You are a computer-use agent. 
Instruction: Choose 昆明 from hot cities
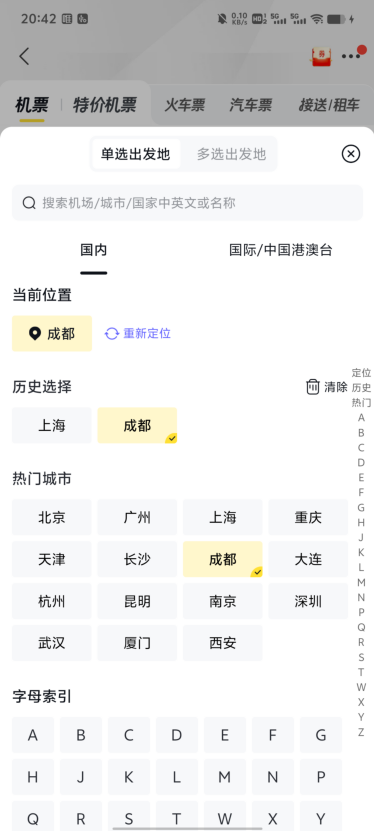coord(137,601)
